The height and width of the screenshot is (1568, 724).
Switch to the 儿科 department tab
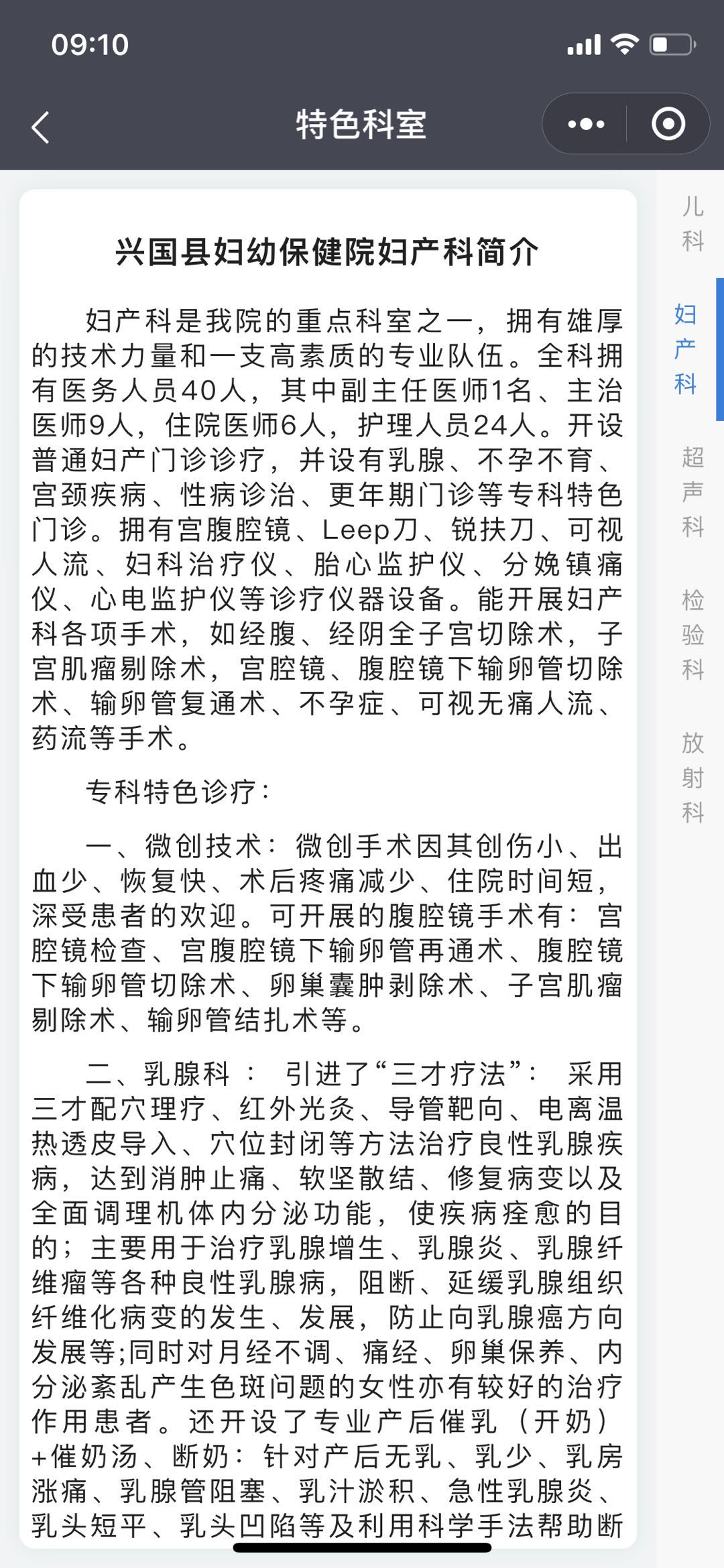[x=692, y=224]
